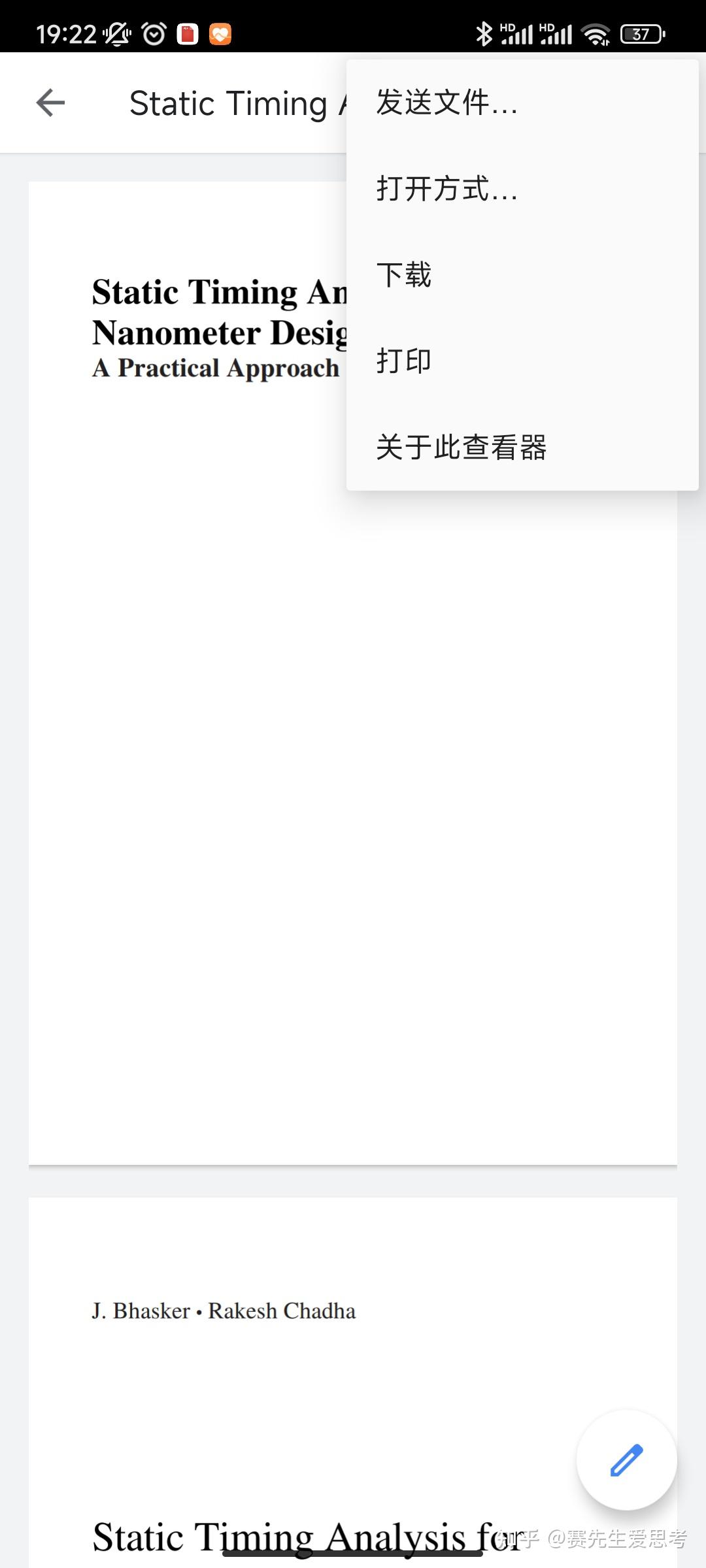
Task: Tap 下载 to download the file
Action: [x=404, y=275]
